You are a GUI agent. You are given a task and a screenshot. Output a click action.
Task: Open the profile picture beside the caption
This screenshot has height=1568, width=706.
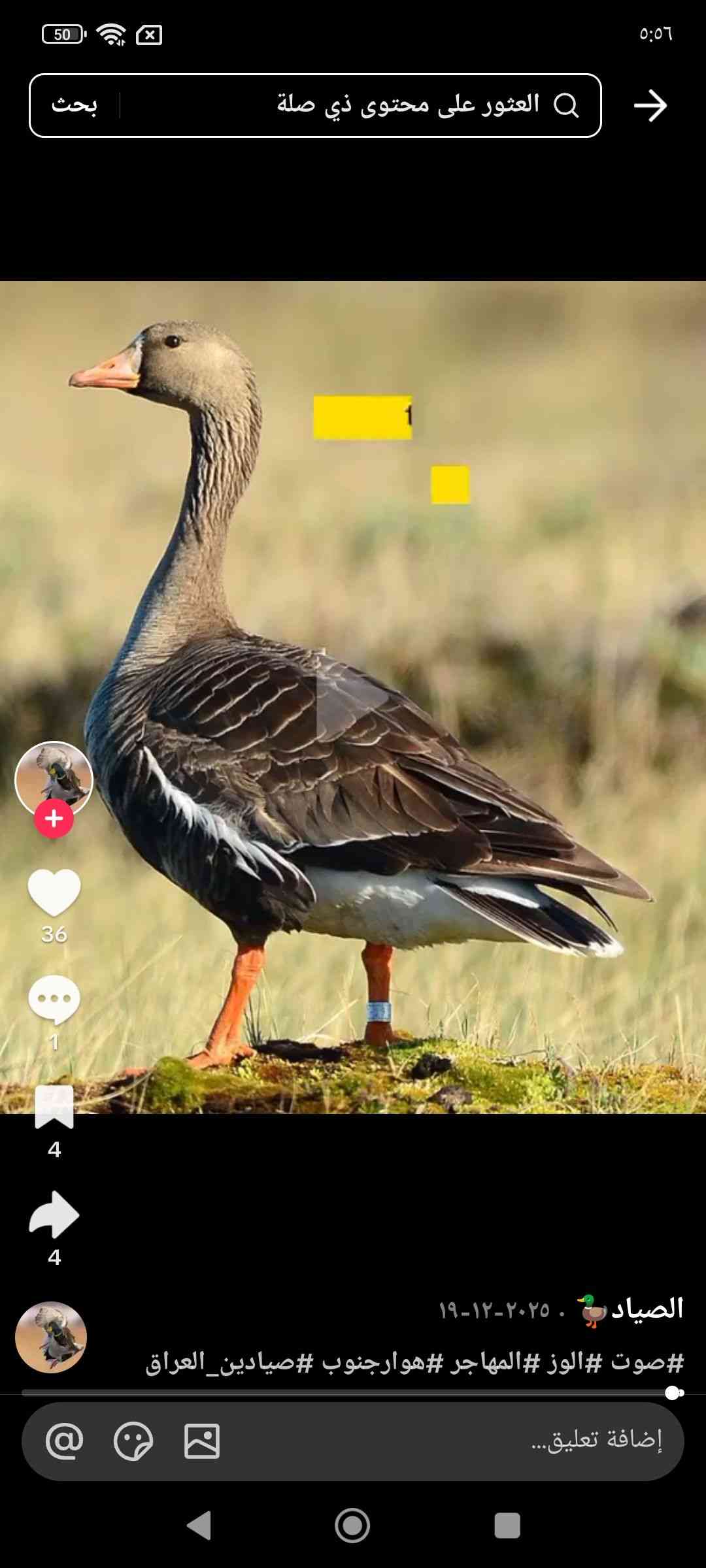(x=51, y=1337)
